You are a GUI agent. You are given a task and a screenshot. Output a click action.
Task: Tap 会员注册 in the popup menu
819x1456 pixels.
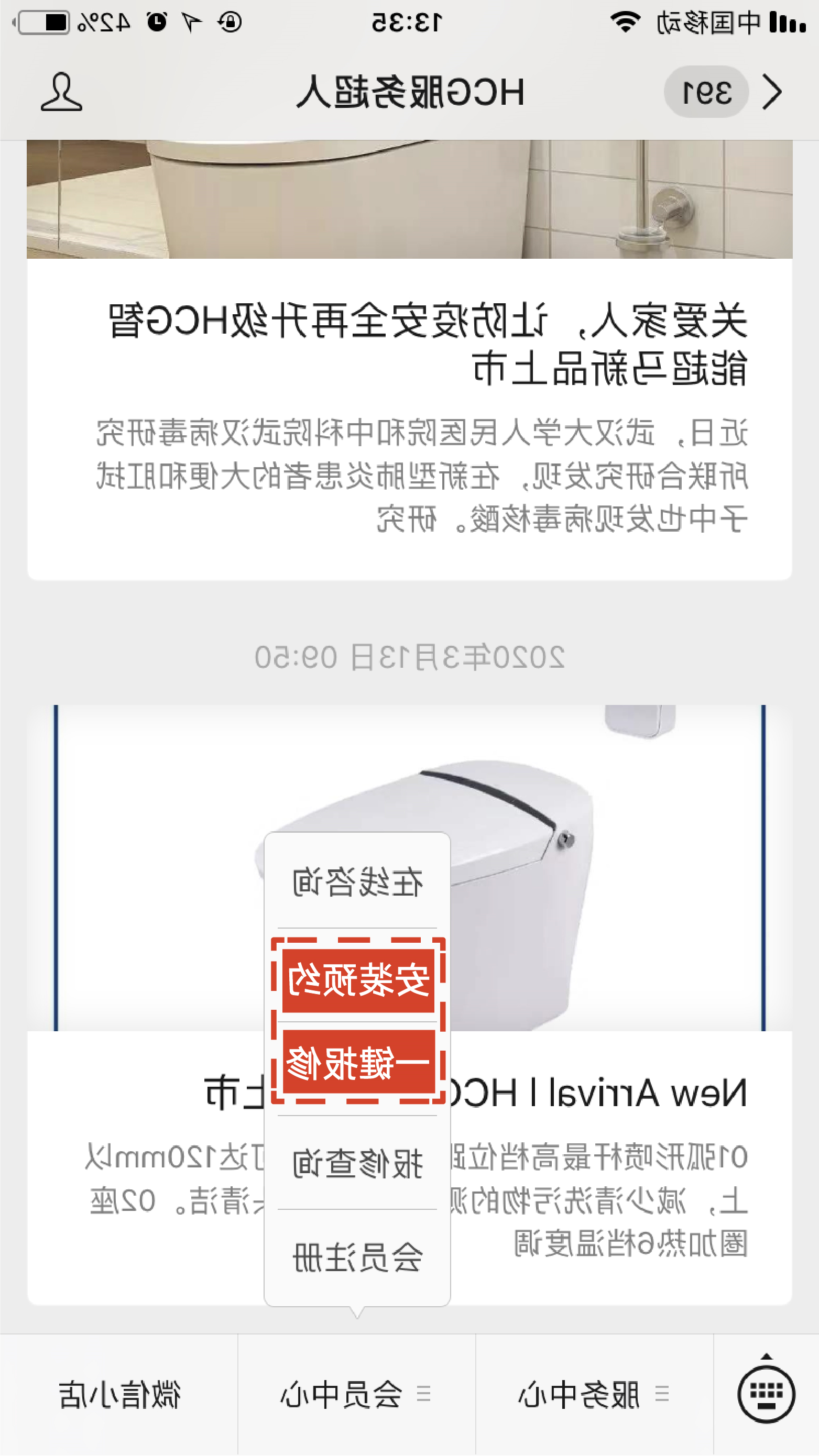point(357,1258)
